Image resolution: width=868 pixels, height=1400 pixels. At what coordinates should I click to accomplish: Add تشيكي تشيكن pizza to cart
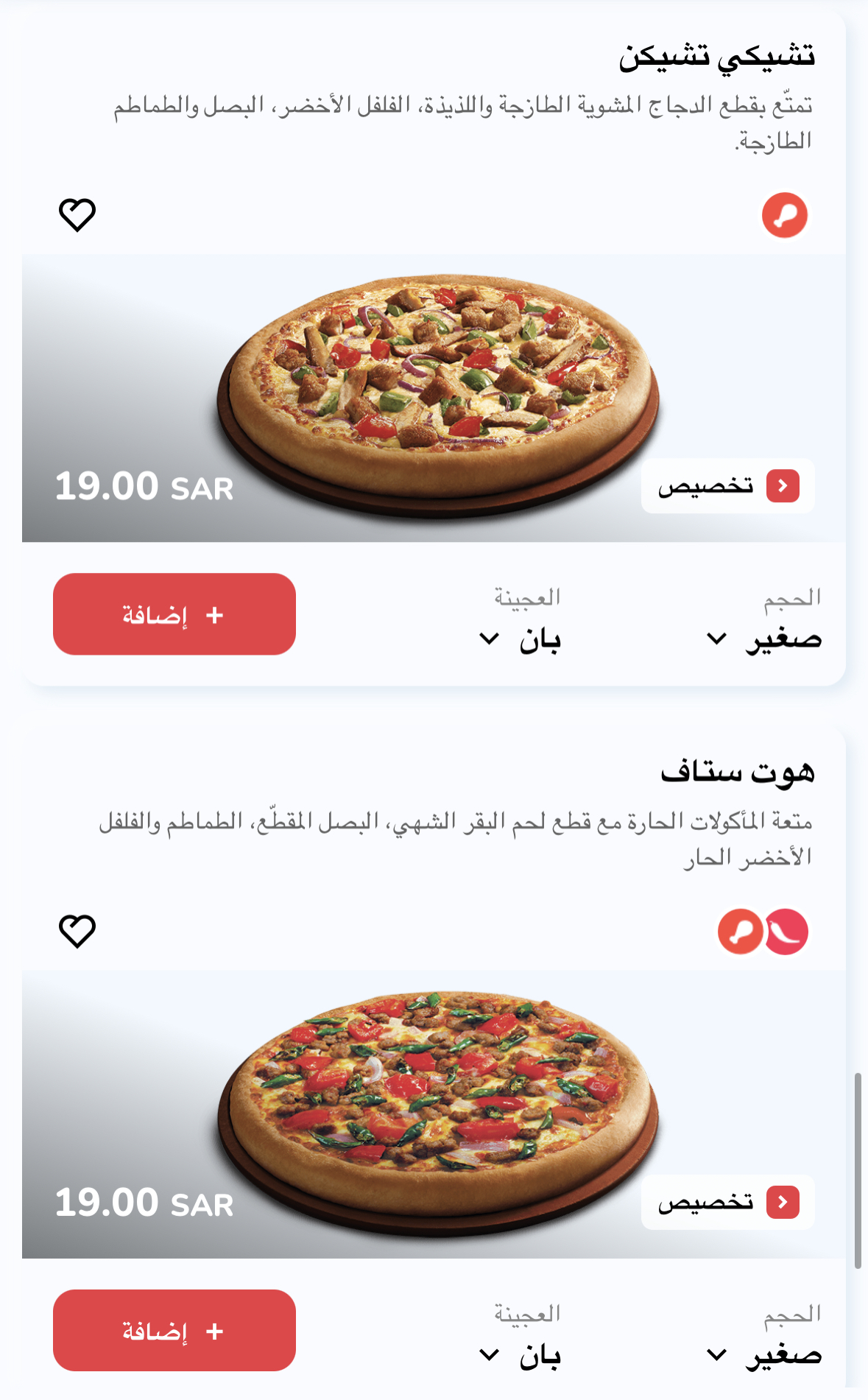pyautogui.click(x=174, y=614)
